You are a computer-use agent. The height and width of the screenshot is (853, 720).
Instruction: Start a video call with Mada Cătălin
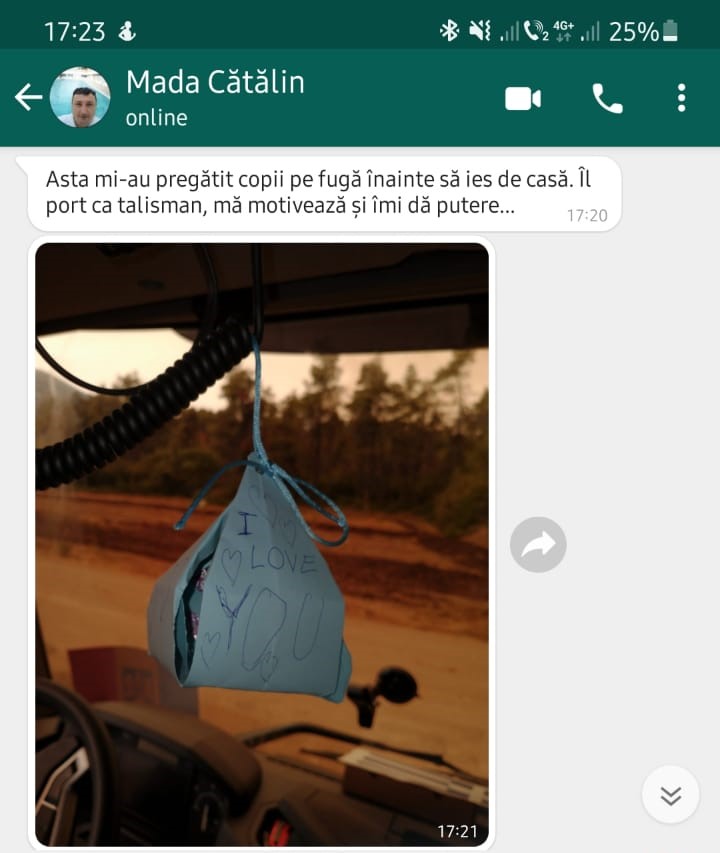[x=522, y=98]
